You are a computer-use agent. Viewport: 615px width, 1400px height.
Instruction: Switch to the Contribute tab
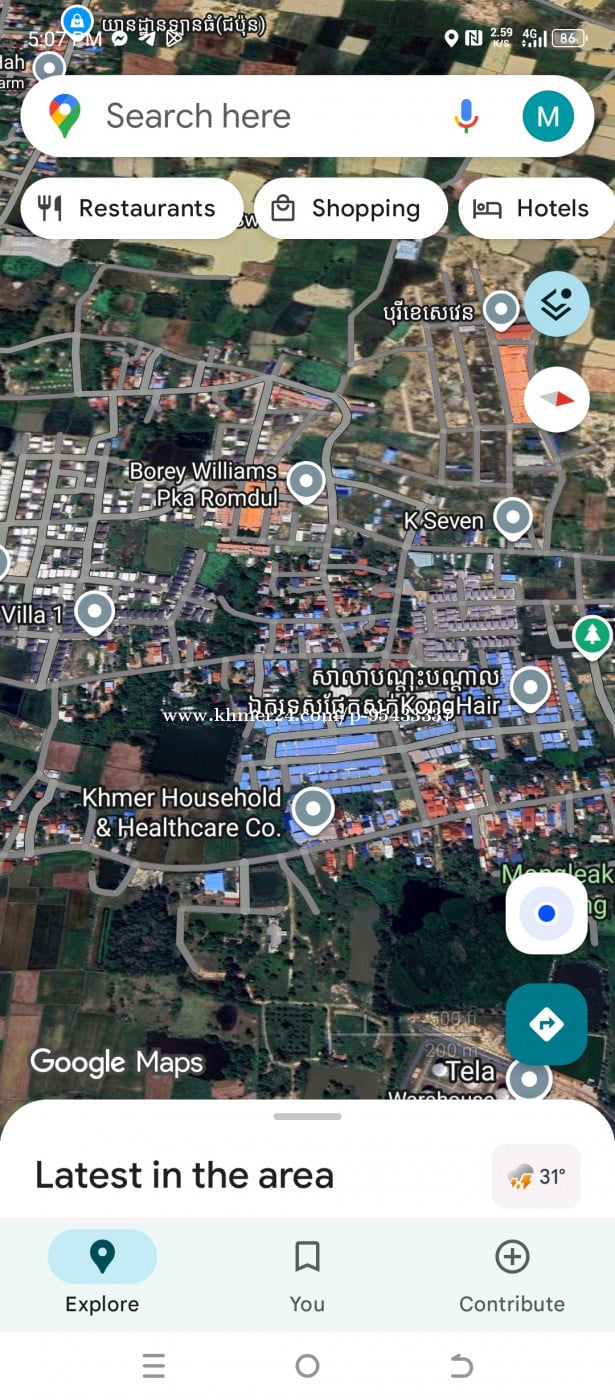511,1272
